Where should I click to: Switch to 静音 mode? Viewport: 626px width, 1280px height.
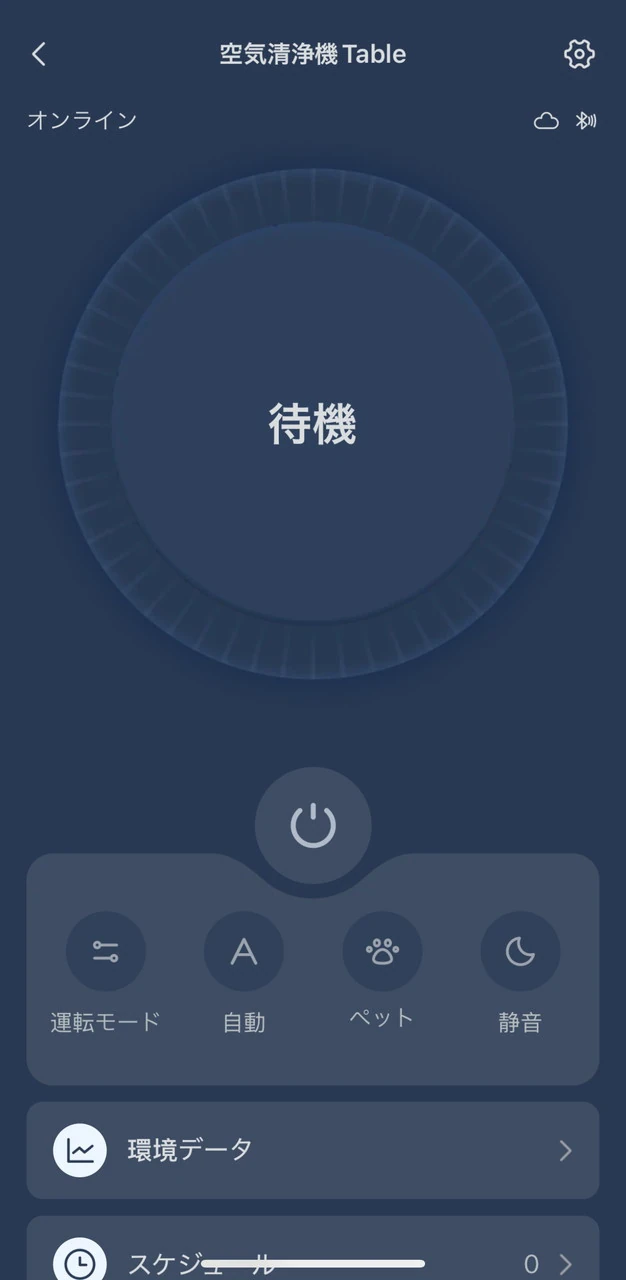point(520,952)
